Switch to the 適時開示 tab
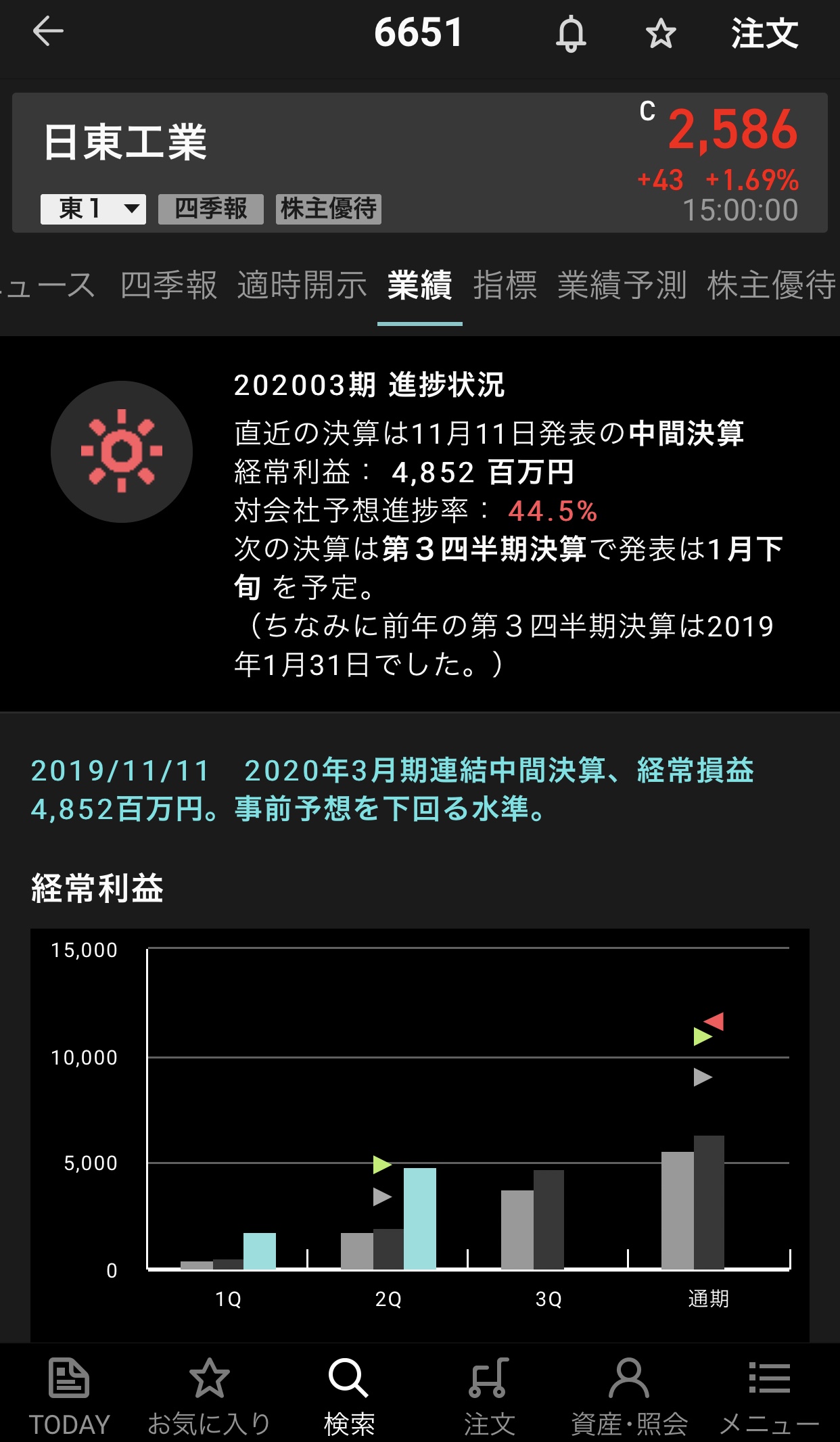Viewport: 840px width, 1442px height. pyautogui.click(x=302, y=285)
